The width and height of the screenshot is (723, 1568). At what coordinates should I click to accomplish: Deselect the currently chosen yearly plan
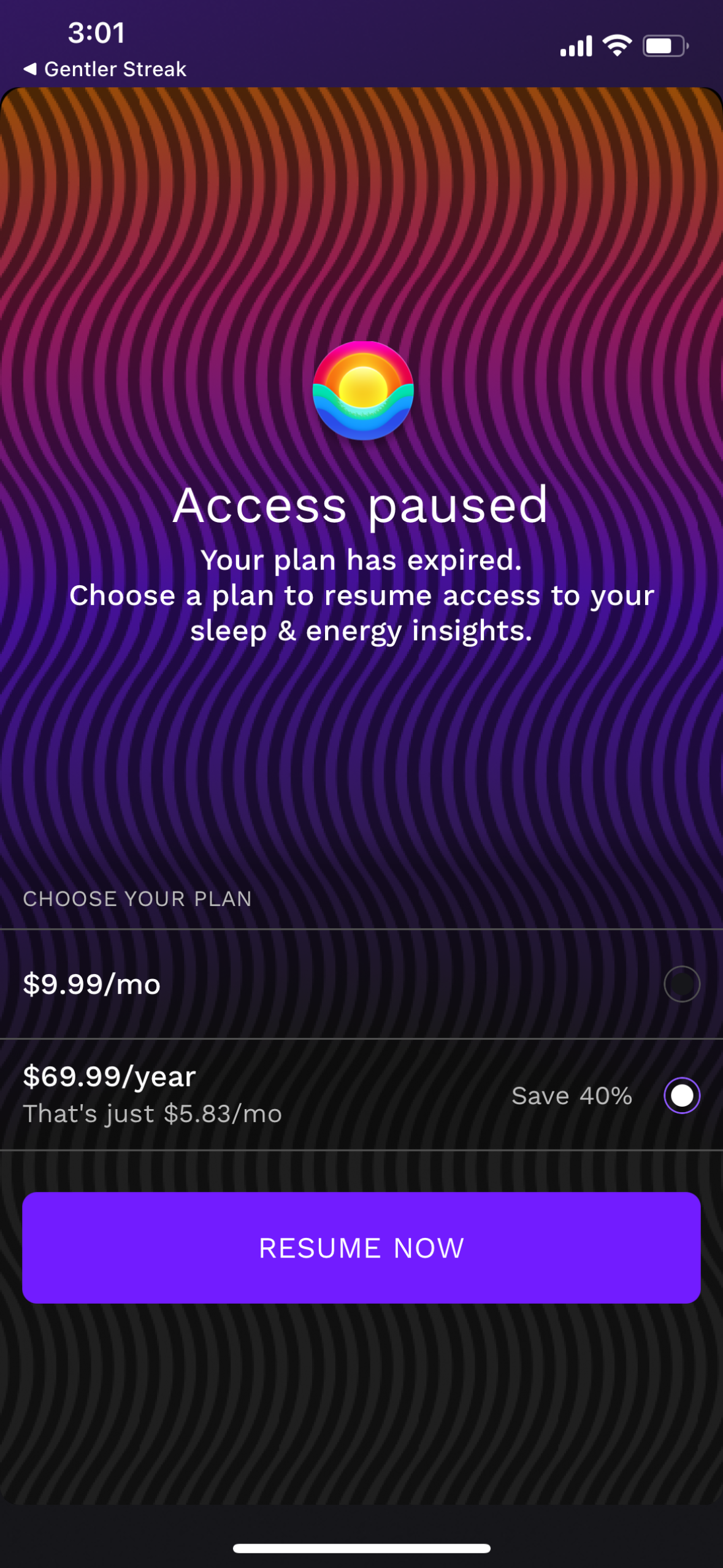click(x=681, y=1095)
